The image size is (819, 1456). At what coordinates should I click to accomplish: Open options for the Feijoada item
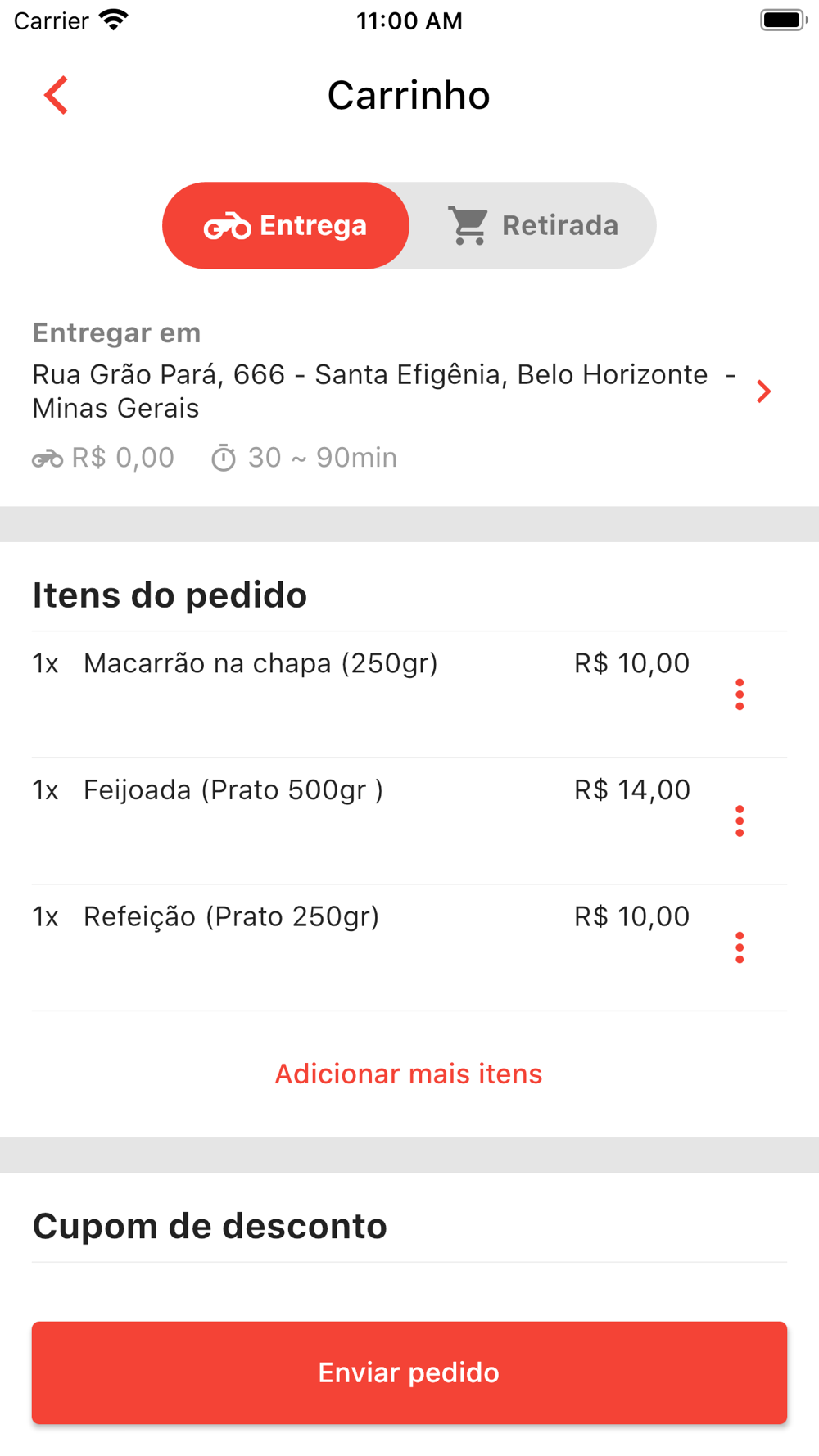[x=740, y=821]
